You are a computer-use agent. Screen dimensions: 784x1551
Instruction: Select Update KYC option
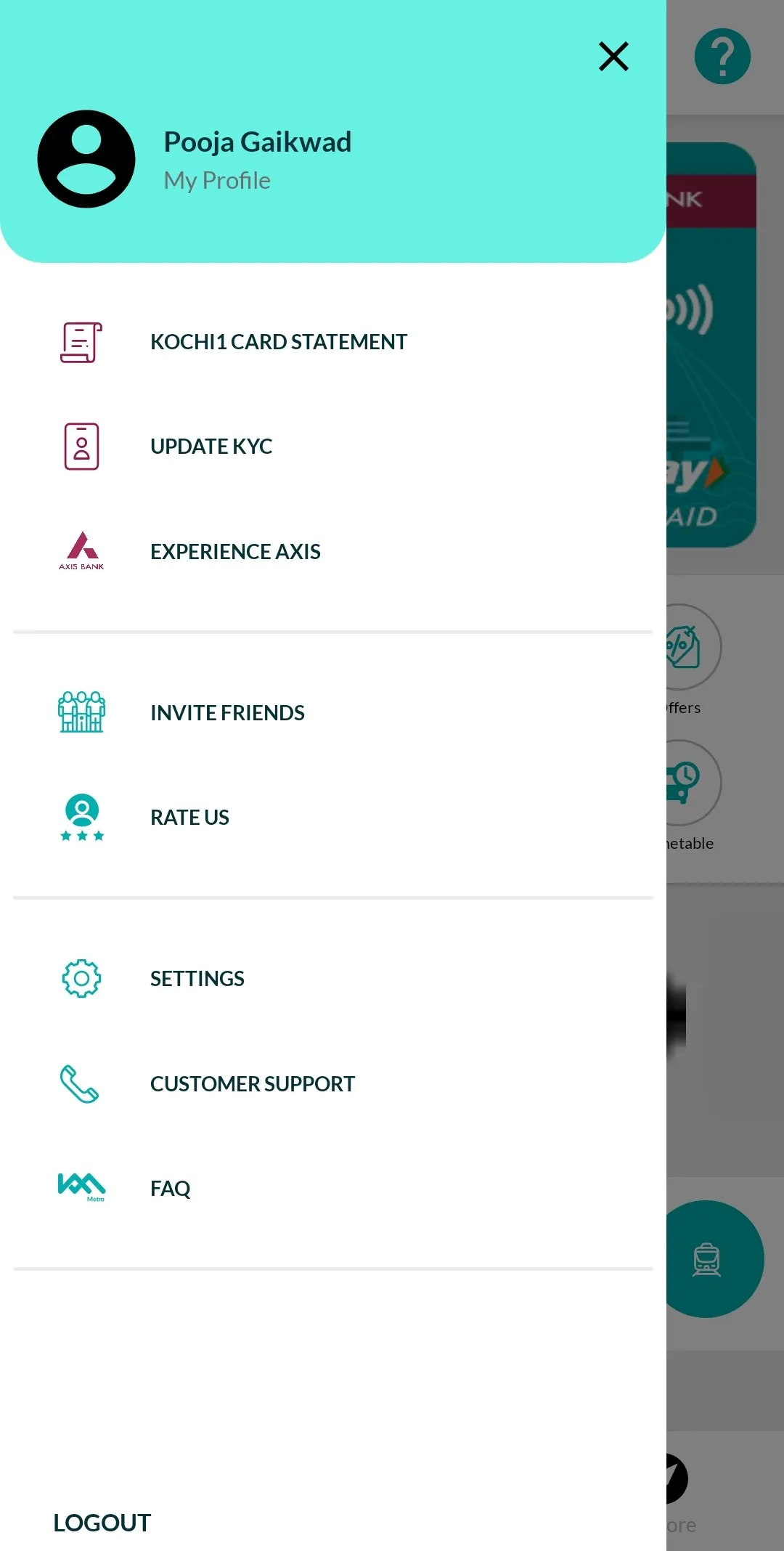click(211, 447)
